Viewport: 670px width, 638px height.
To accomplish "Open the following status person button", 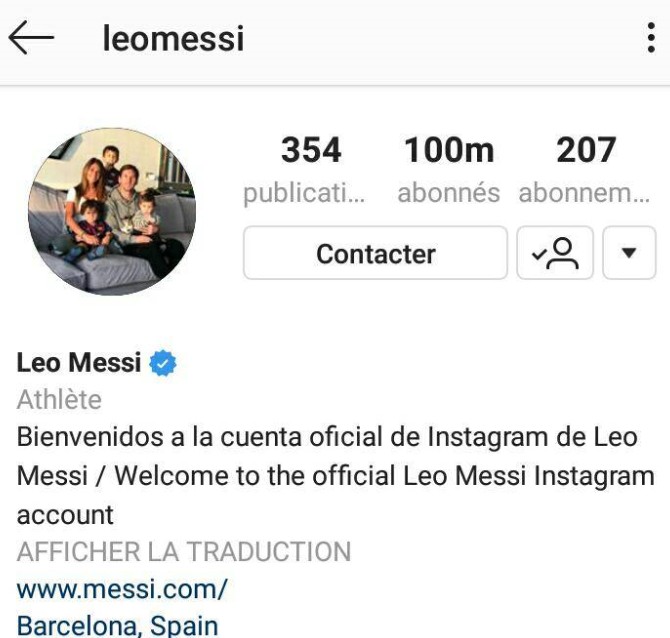I will (x=555, y=254).
